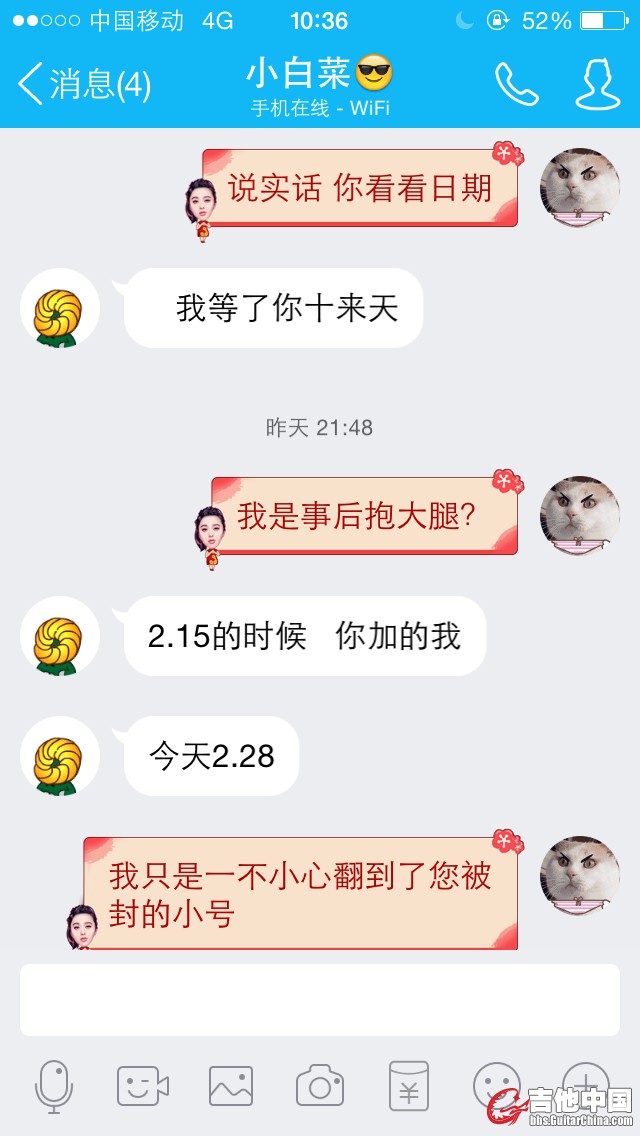Record a voice message with the microphone
This screenshot has height=1136, width=640.
pyautogui.click(x=54, y=1086)
